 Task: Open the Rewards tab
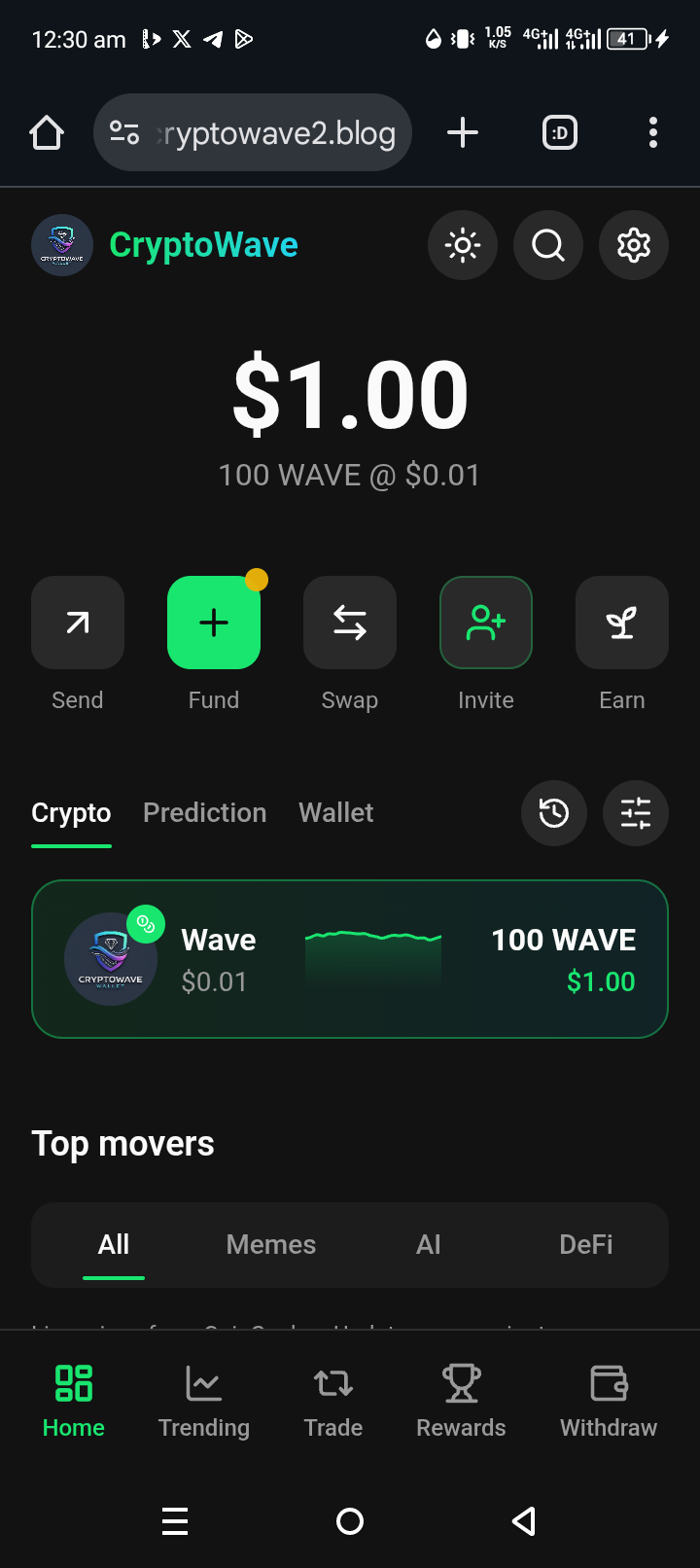461,1401
